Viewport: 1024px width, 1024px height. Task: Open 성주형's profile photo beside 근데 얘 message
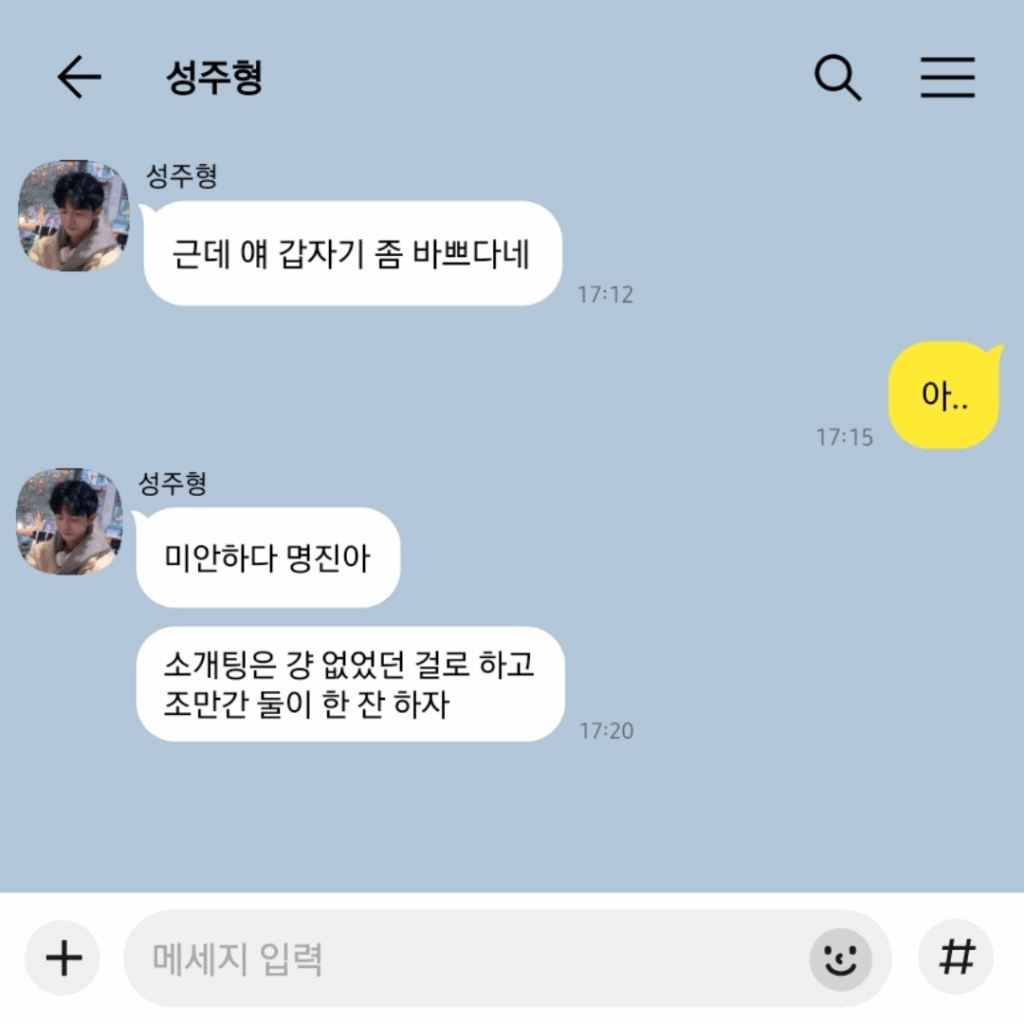click(74, 217)
